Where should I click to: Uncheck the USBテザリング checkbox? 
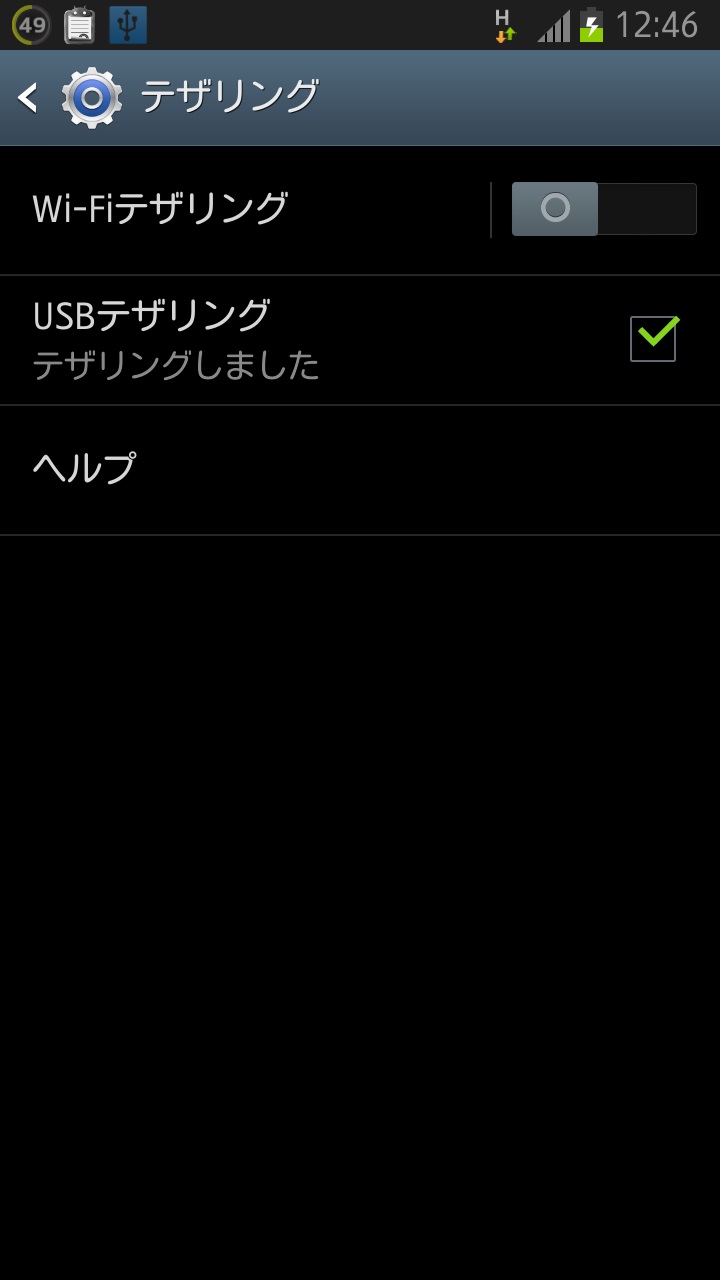(x=654, y=338)
